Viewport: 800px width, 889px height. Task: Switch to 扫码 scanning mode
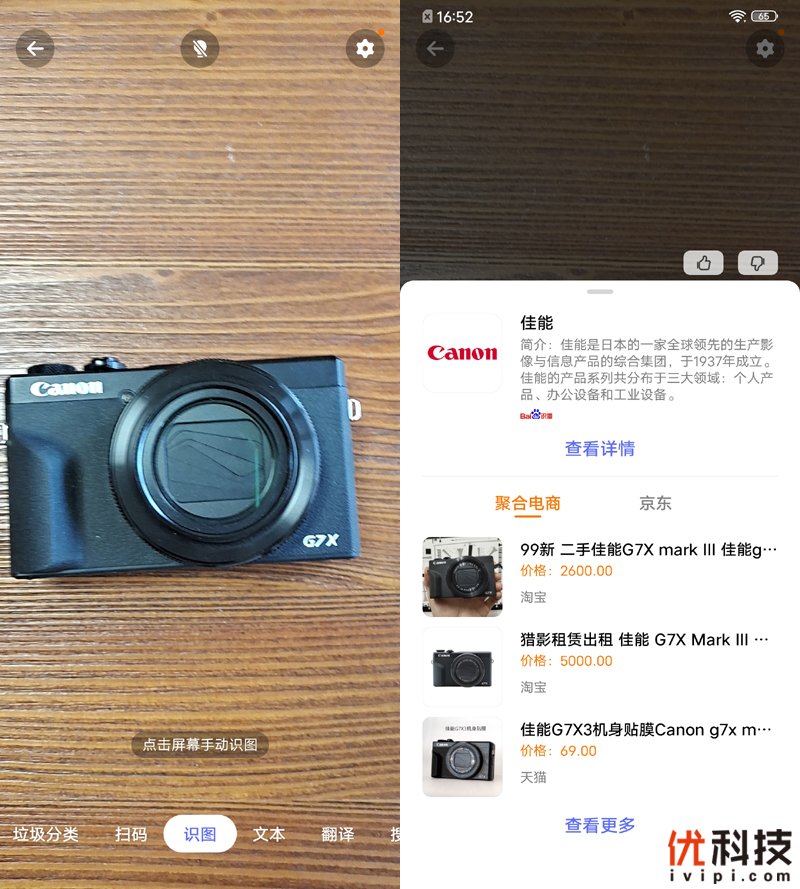(130, 834)
